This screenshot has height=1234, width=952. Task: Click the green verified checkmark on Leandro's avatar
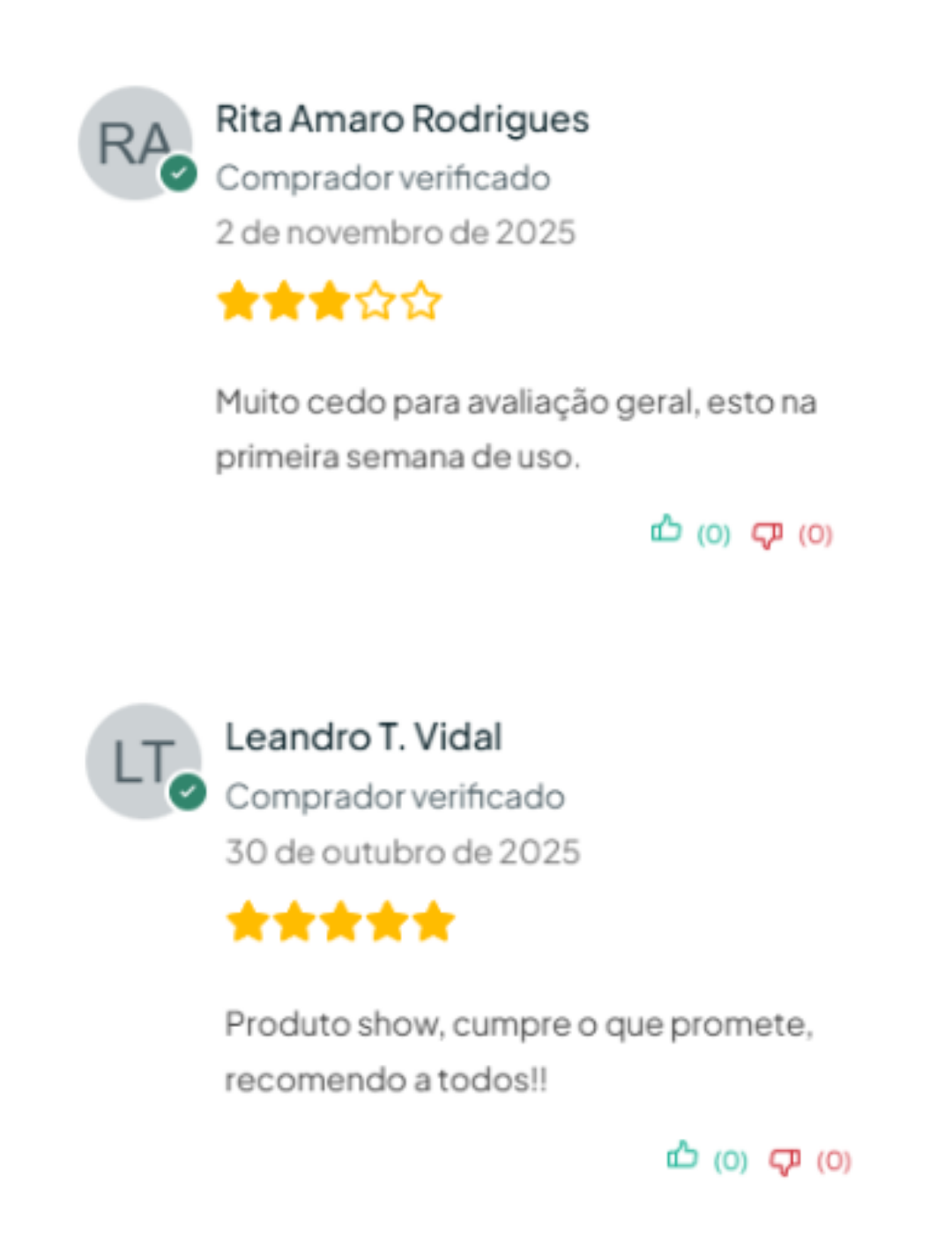point(187,792)
